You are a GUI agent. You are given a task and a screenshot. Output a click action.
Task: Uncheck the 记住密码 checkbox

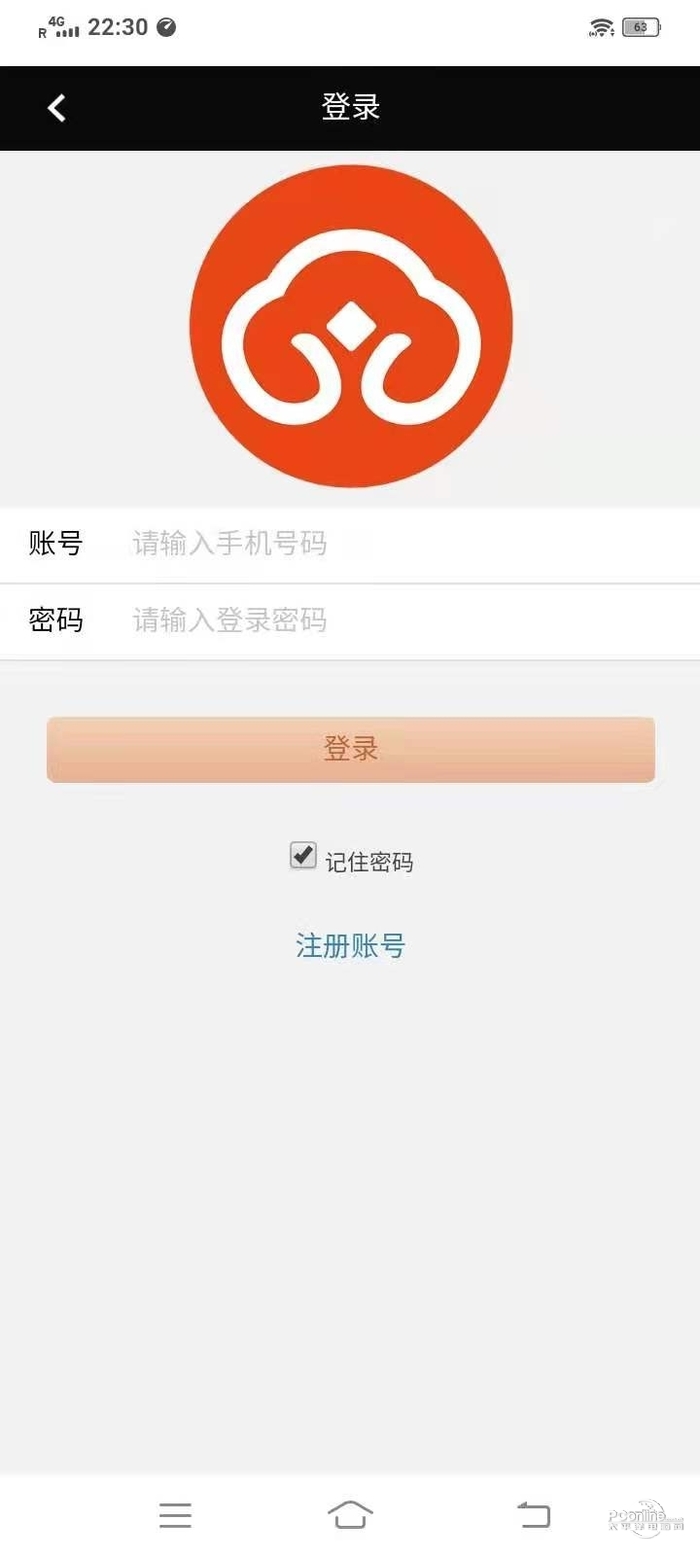303,856
